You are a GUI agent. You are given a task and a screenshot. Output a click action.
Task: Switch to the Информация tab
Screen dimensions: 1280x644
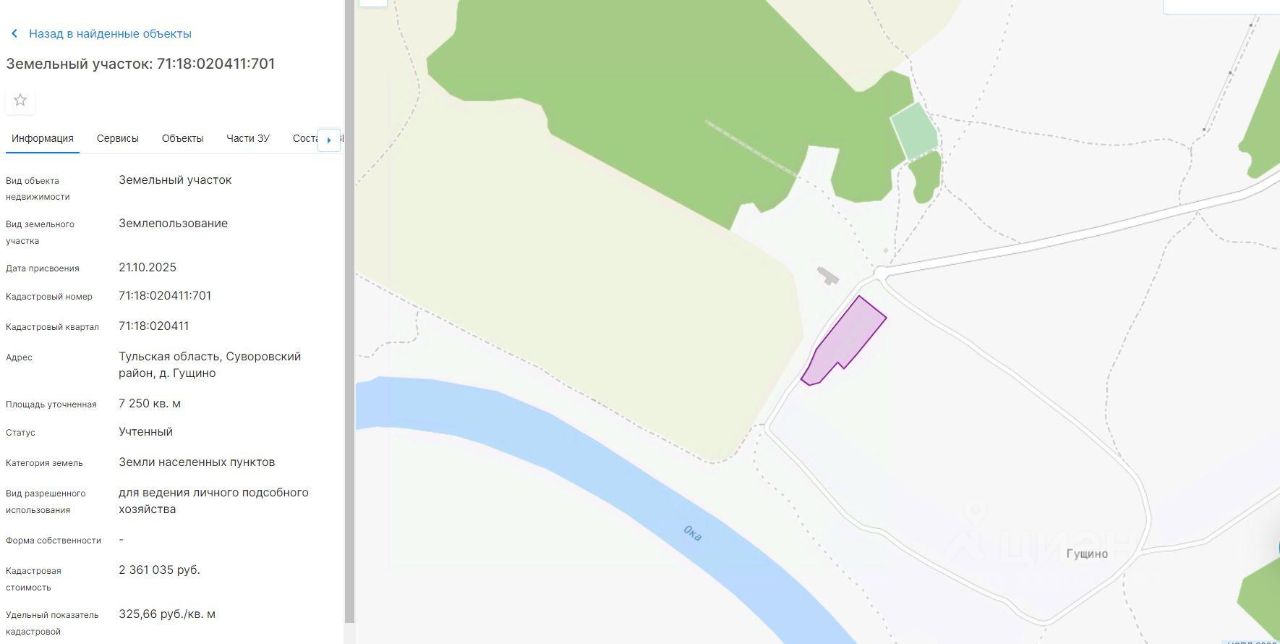tap(42, 138)
